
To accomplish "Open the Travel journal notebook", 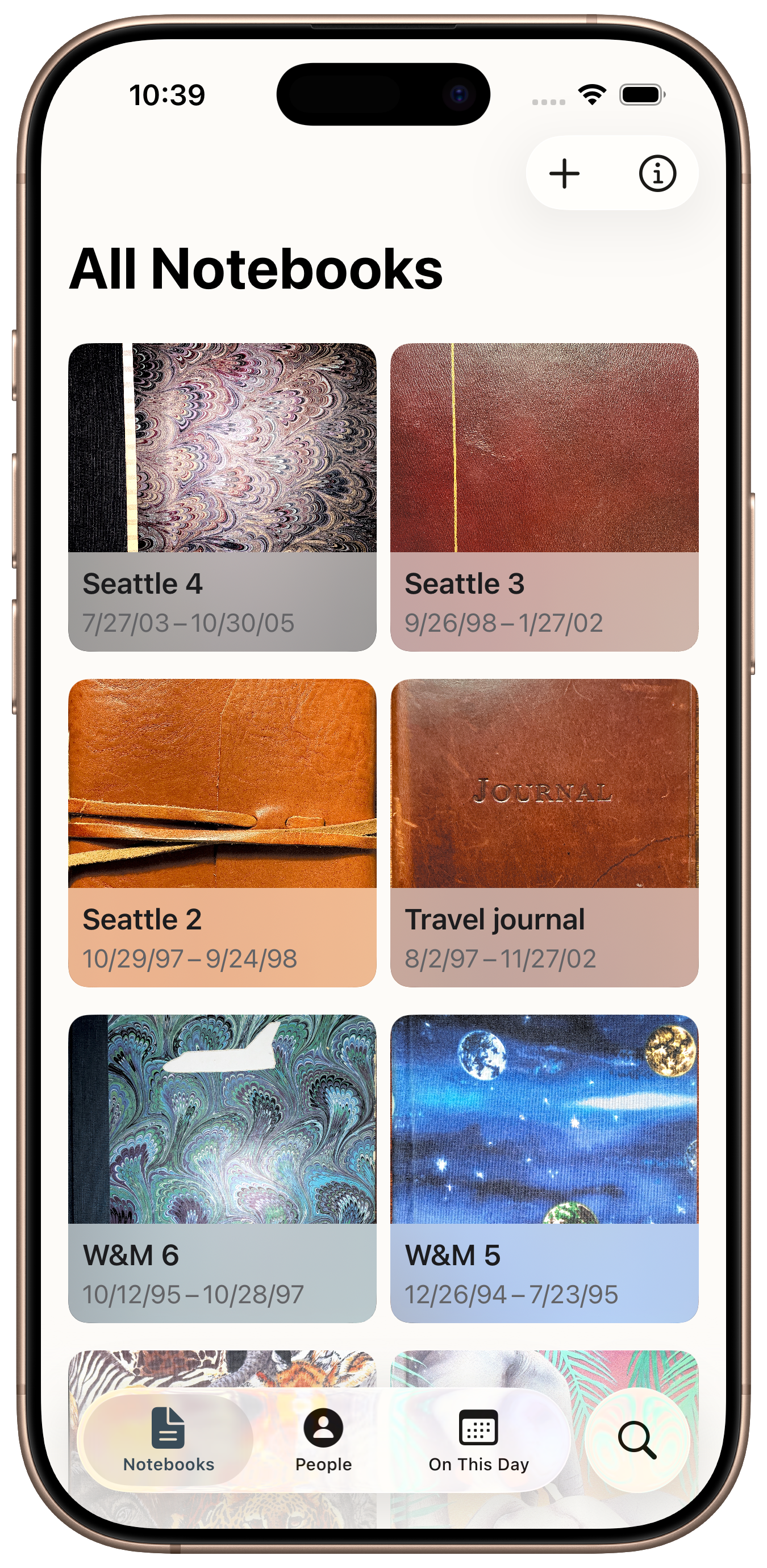I will pos(544,833).
